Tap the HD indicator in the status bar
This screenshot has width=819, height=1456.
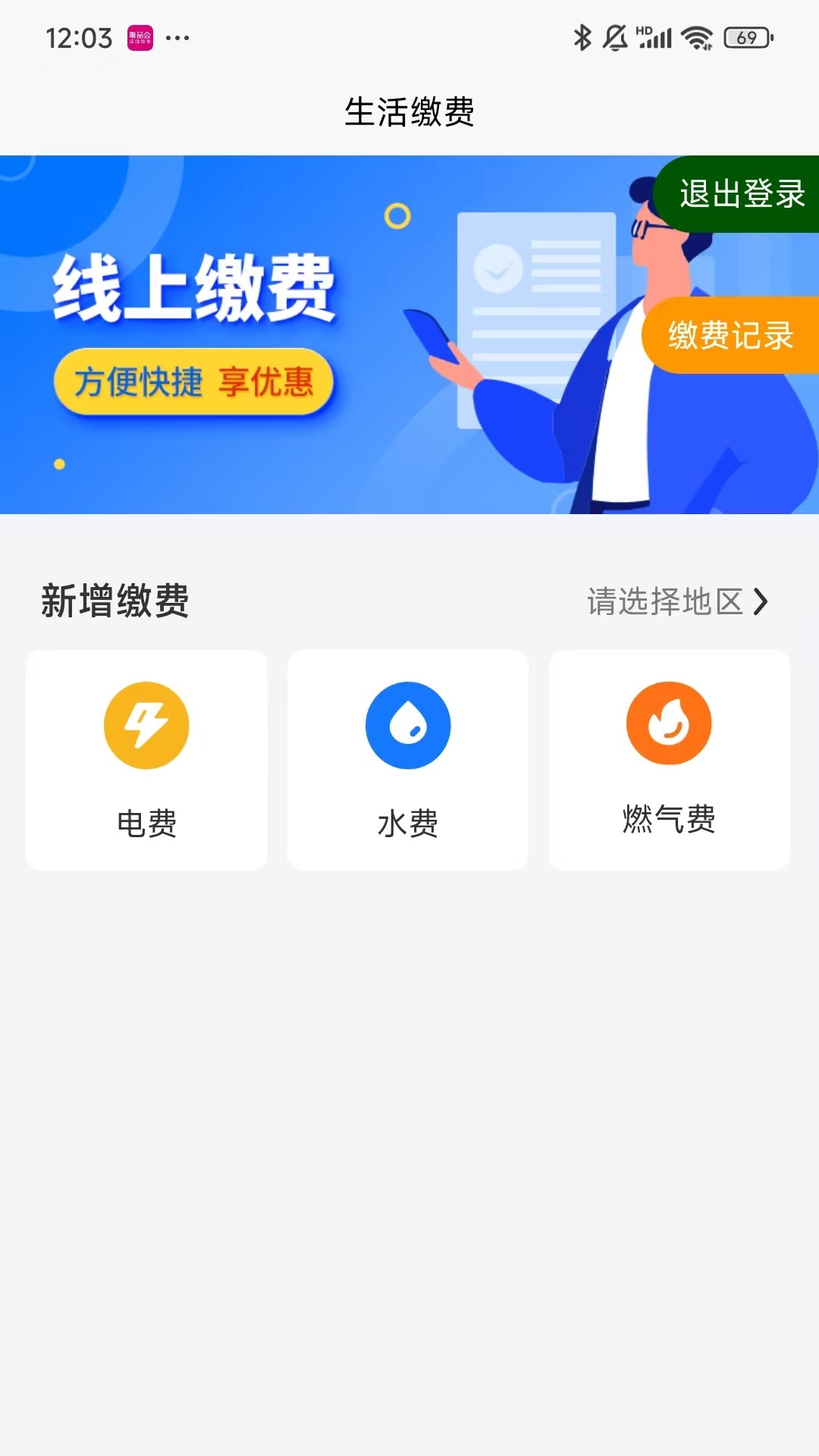pyautogui.click(x=644, y=27)
